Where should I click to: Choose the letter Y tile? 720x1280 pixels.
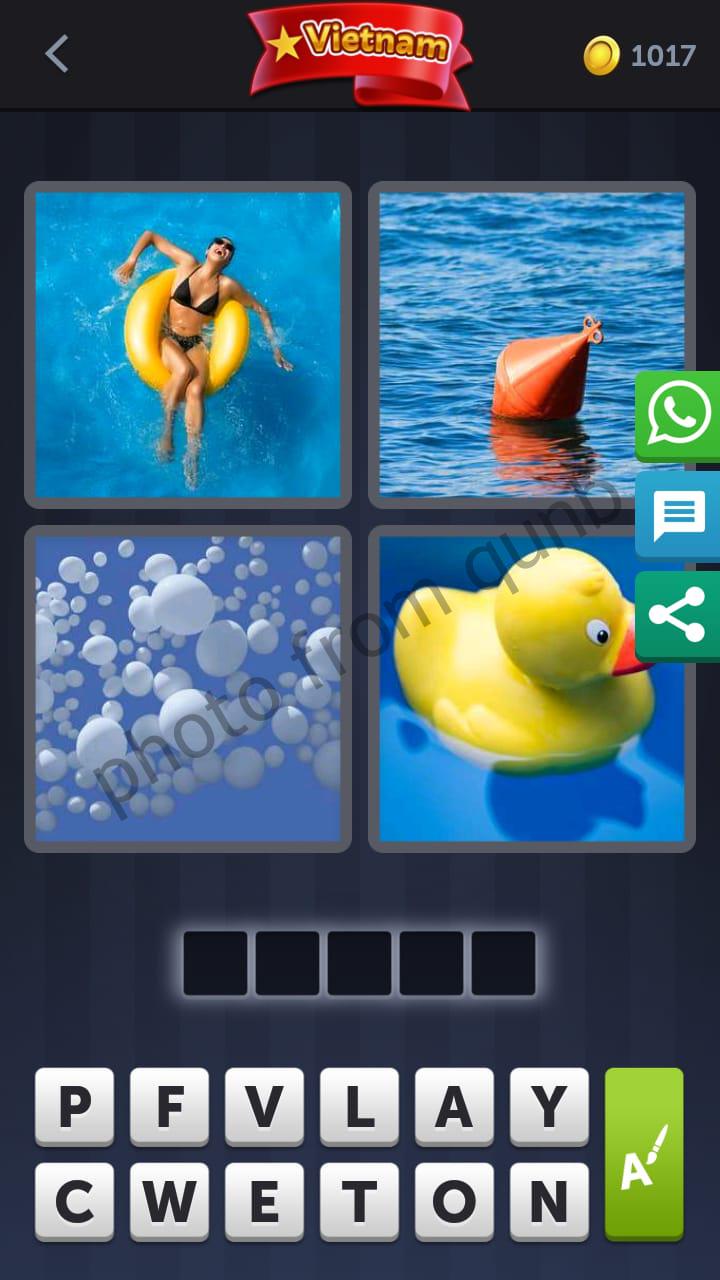(550, 1107)
